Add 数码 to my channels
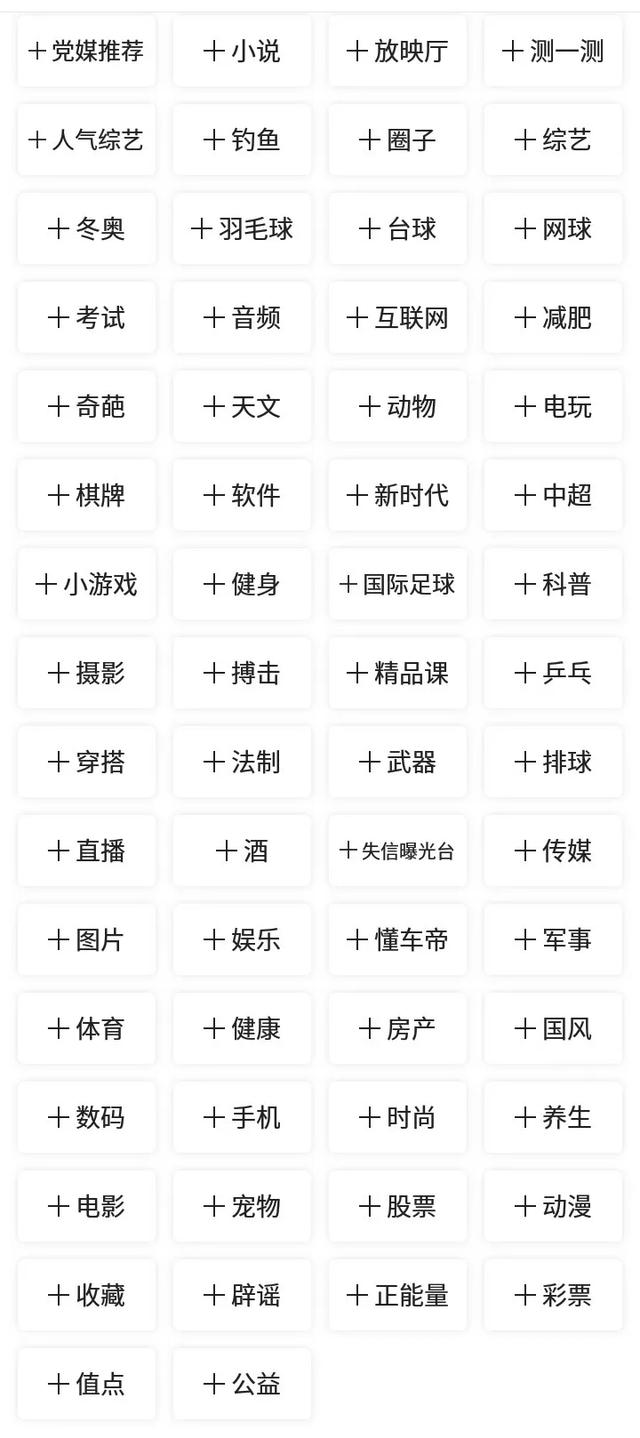This screenshot has height=1438, width=640. 87,1117
